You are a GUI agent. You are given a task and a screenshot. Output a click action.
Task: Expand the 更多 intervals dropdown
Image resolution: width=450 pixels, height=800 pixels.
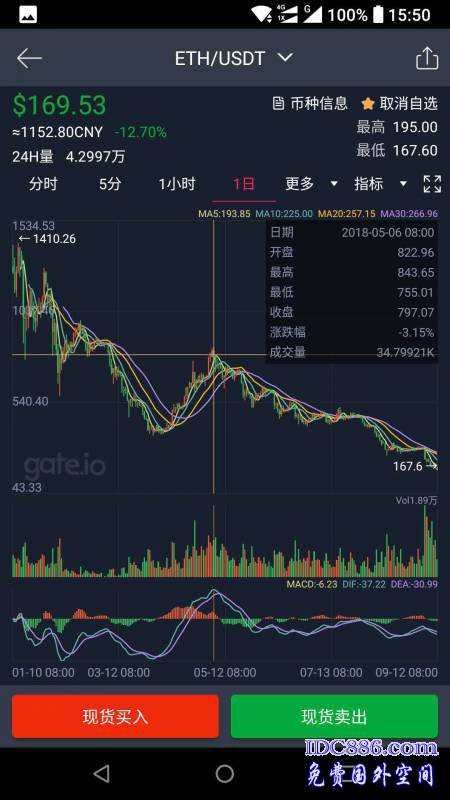click(x=311, y=184)
